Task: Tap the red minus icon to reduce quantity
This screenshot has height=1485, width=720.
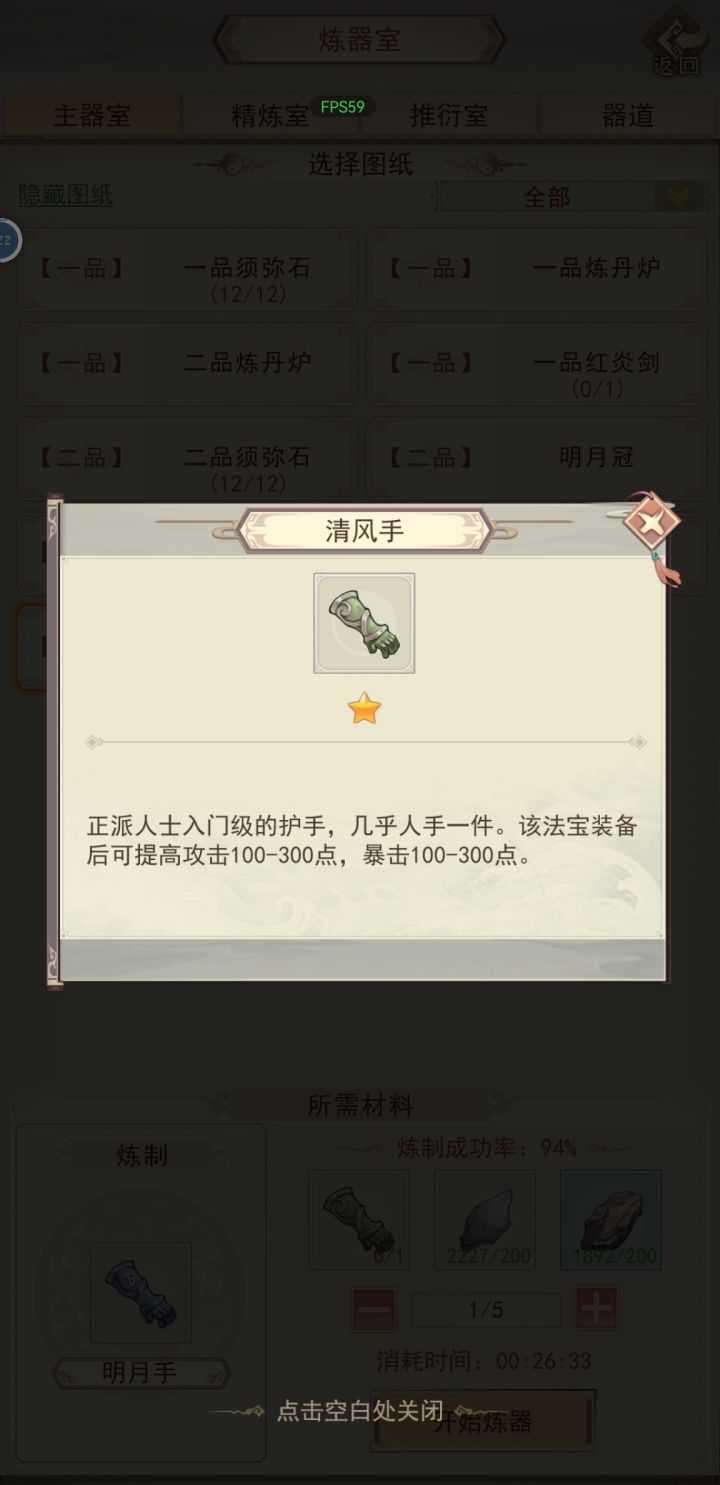Action: pyautogui.click(x=371, y=1307)
